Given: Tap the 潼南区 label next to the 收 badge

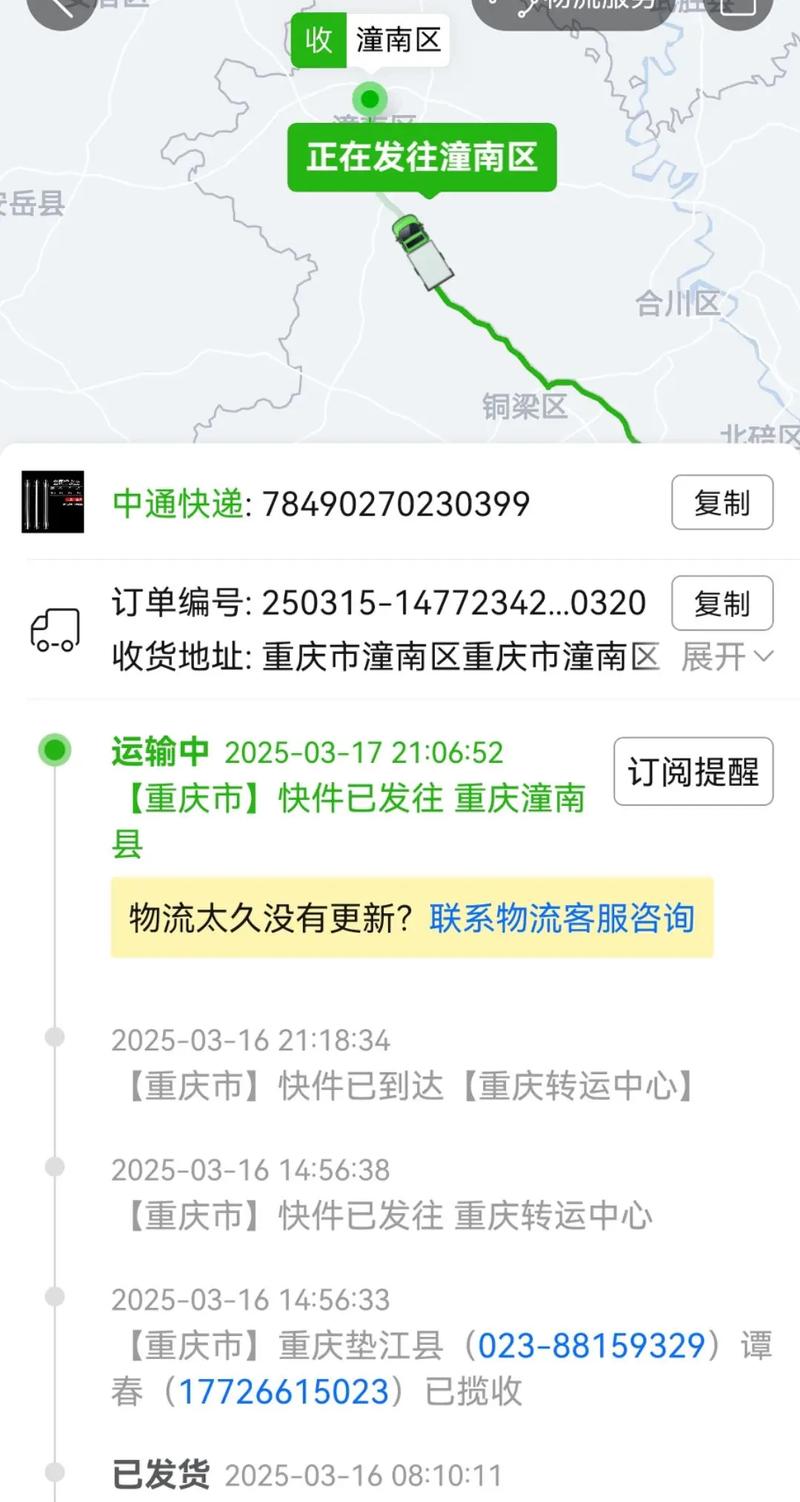Looking at the screenshot, I should tap(398, 42).
